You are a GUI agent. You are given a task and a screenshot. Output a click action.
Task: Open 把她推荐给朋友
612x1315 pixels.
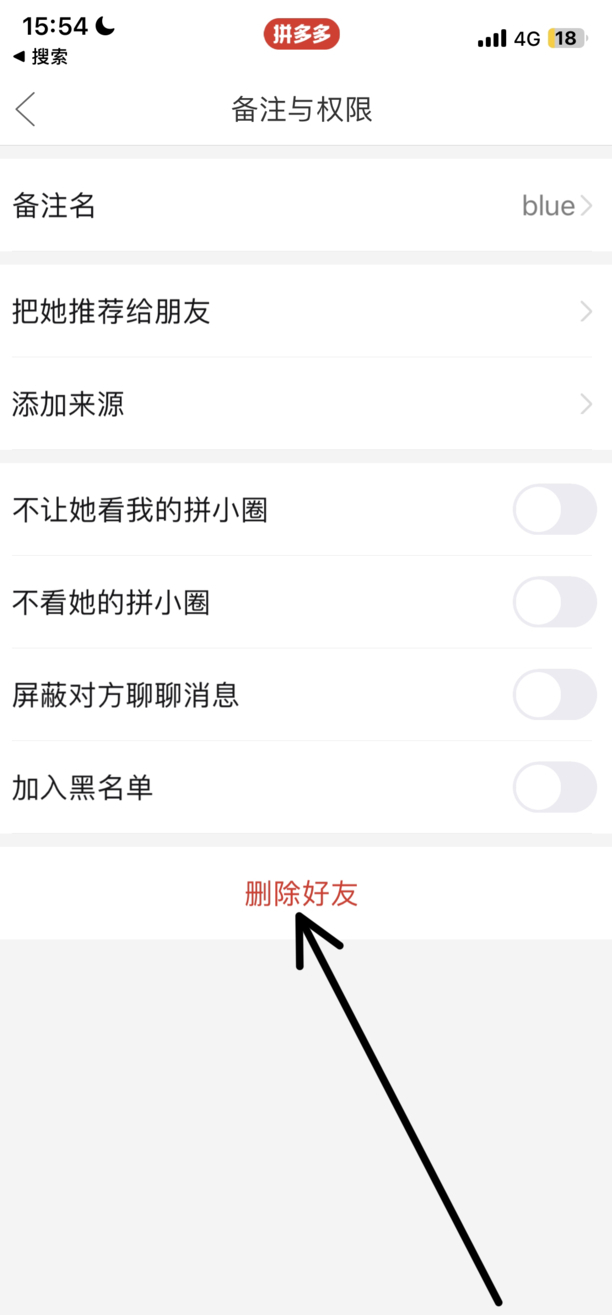tap(306, 312)
